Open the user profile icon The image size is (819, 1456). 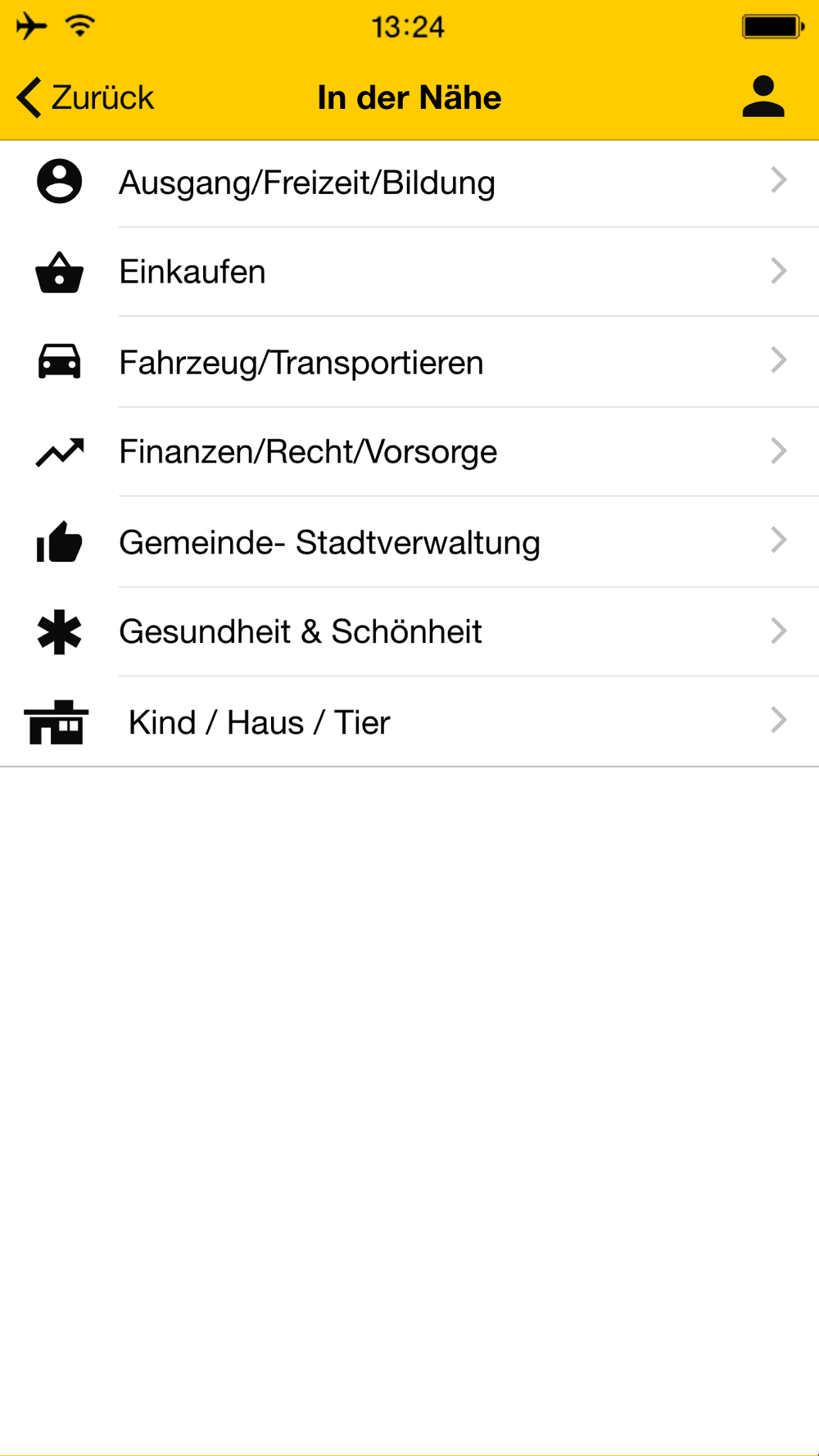[x=763, y=97]
